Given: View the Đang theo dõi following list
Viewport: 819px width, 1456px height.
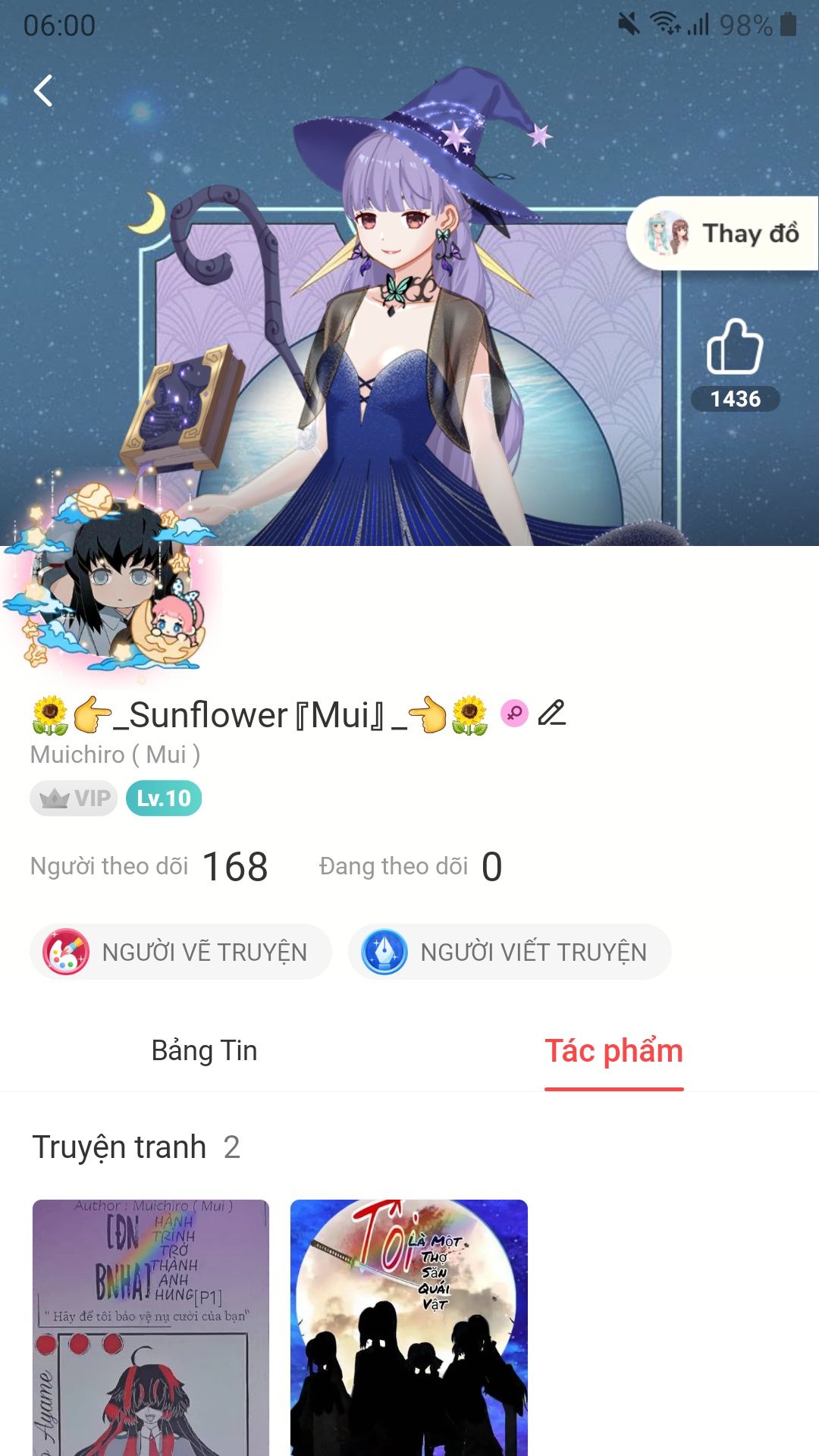Looking at the screenshot, I should [x=411, y=866].
